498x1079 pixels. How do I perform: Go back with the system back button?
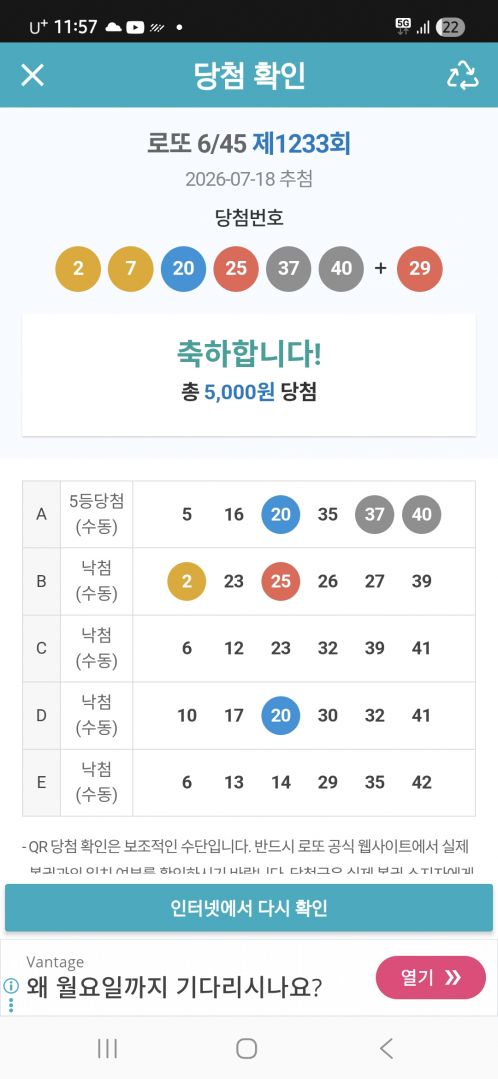(x=387, y=1049)
